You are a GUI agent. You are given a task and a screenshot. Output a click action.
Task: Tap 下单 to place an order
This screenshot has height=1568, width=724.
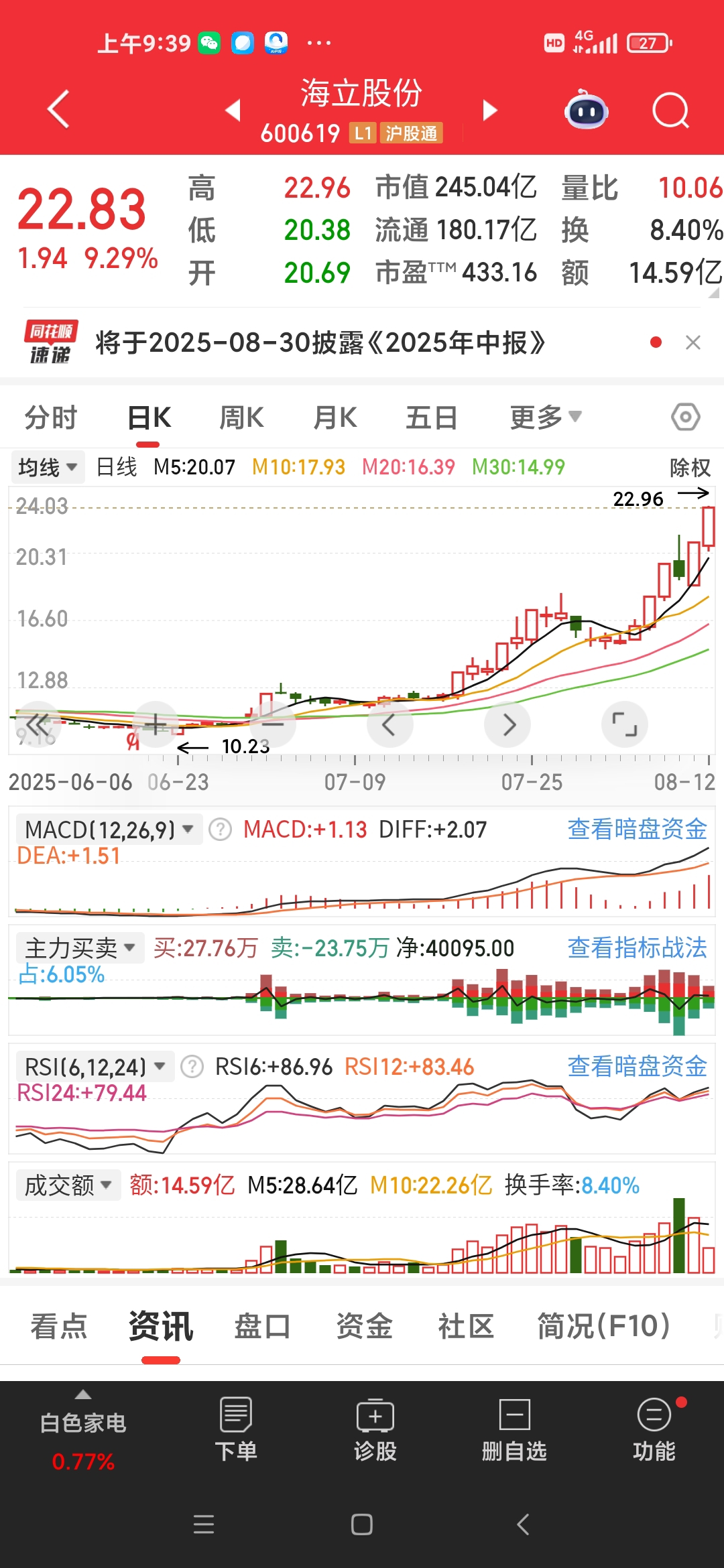(x=235, y=1429)
